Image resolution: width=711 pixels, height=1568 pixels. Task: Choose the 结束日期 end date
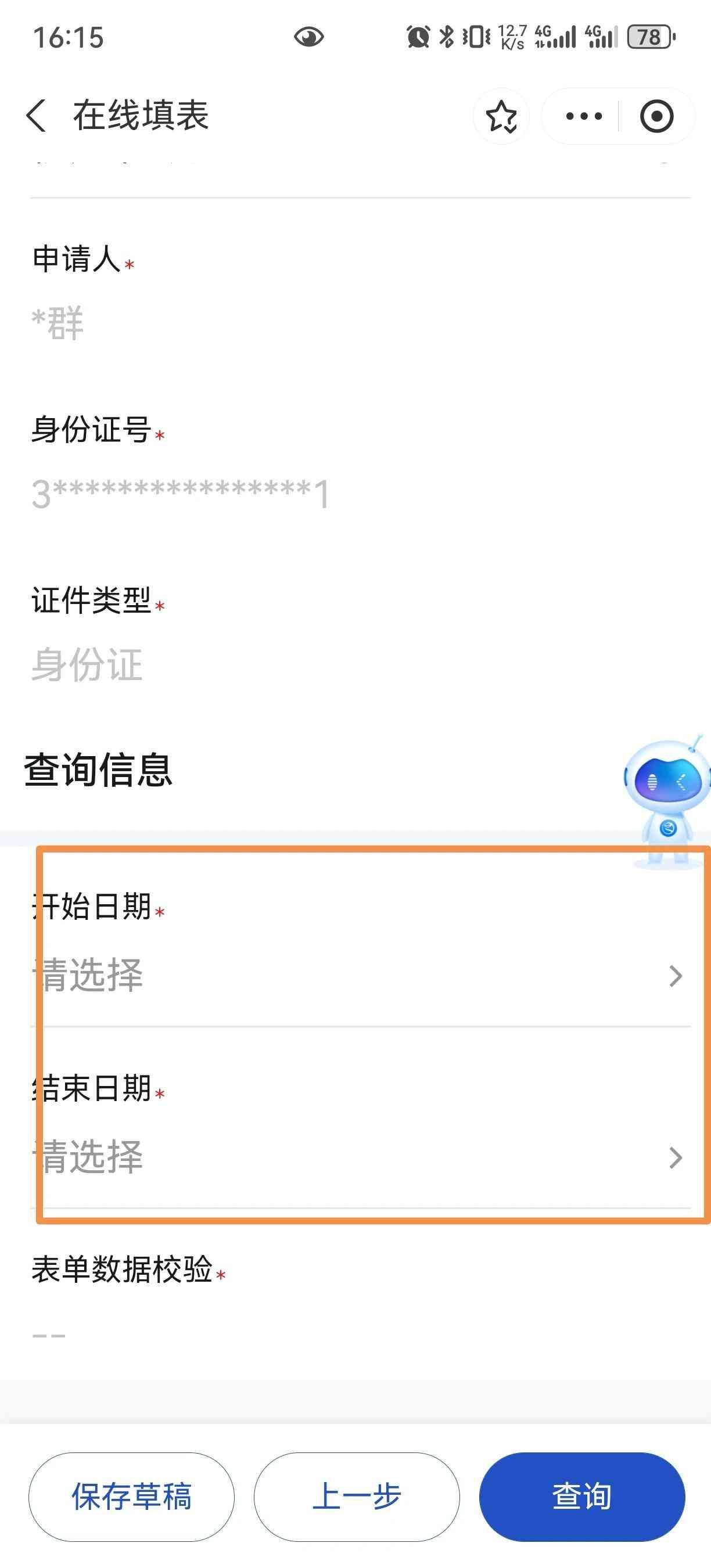359,1156
